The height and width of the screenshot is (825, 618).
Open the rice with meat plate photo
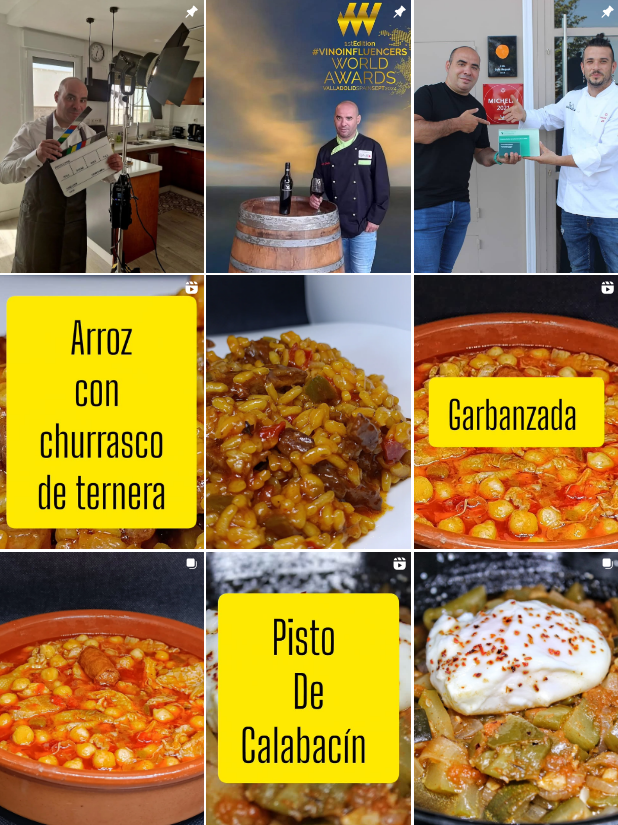pyautogui.click(x=308, y=412)
